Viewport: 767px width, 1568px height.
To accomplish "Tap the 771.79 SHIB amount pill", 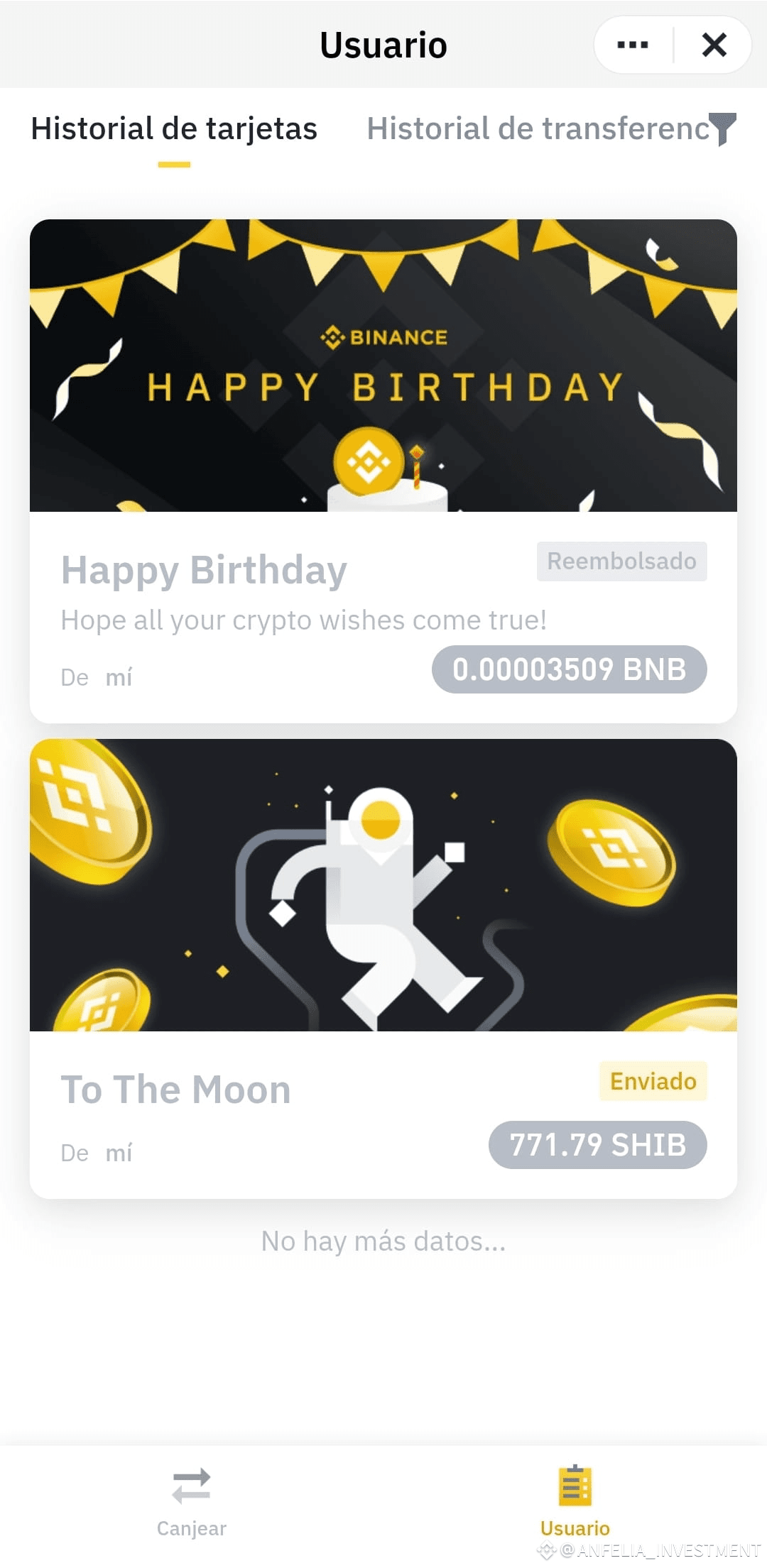I will click(x=597, y=1145).
